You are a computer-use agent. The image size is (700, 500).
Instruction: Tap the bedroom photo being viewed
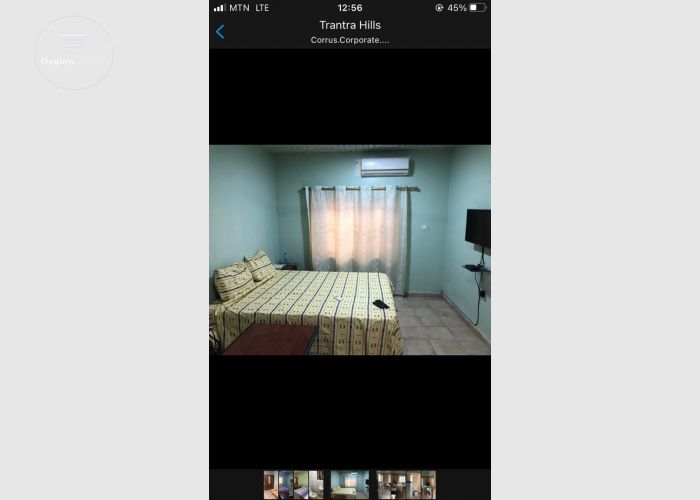(x=349, y=250)
